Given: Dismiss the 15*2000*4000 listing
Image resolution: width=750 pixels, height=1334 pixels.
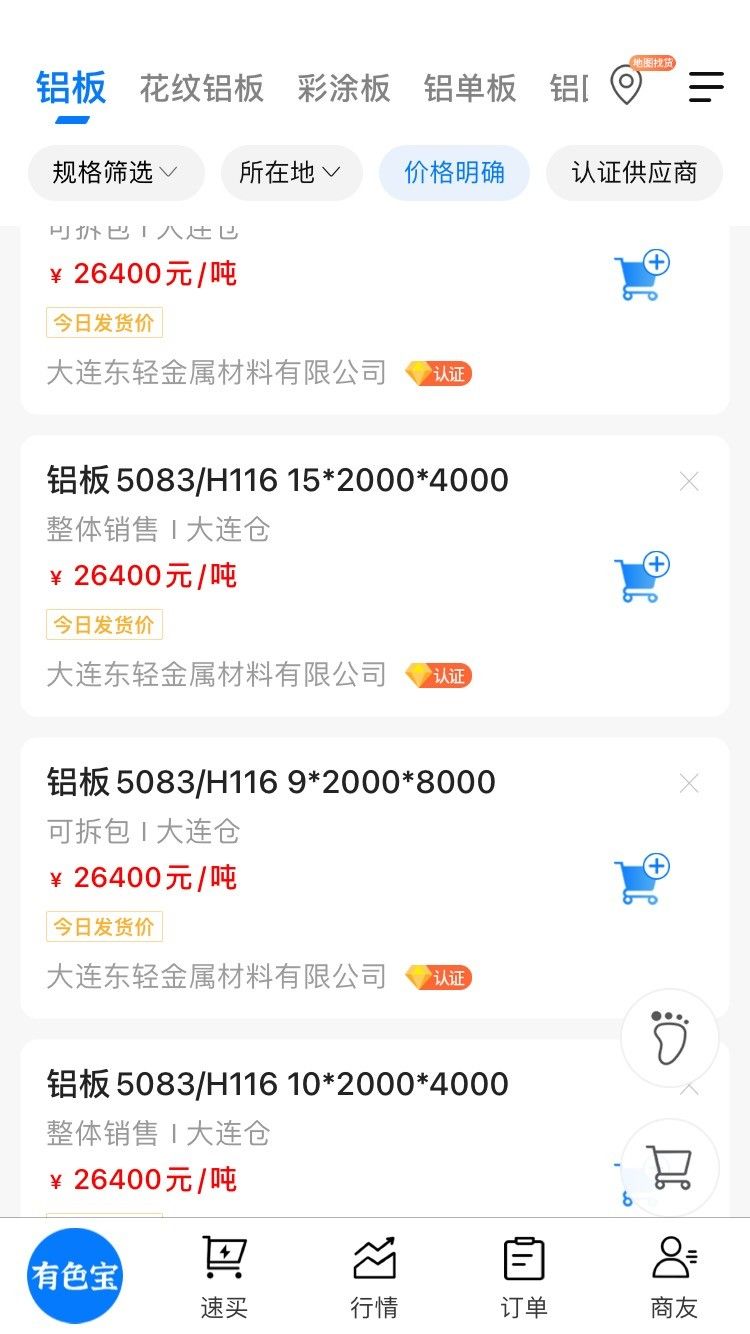Looking at the screenshot, I should [689, 482].
